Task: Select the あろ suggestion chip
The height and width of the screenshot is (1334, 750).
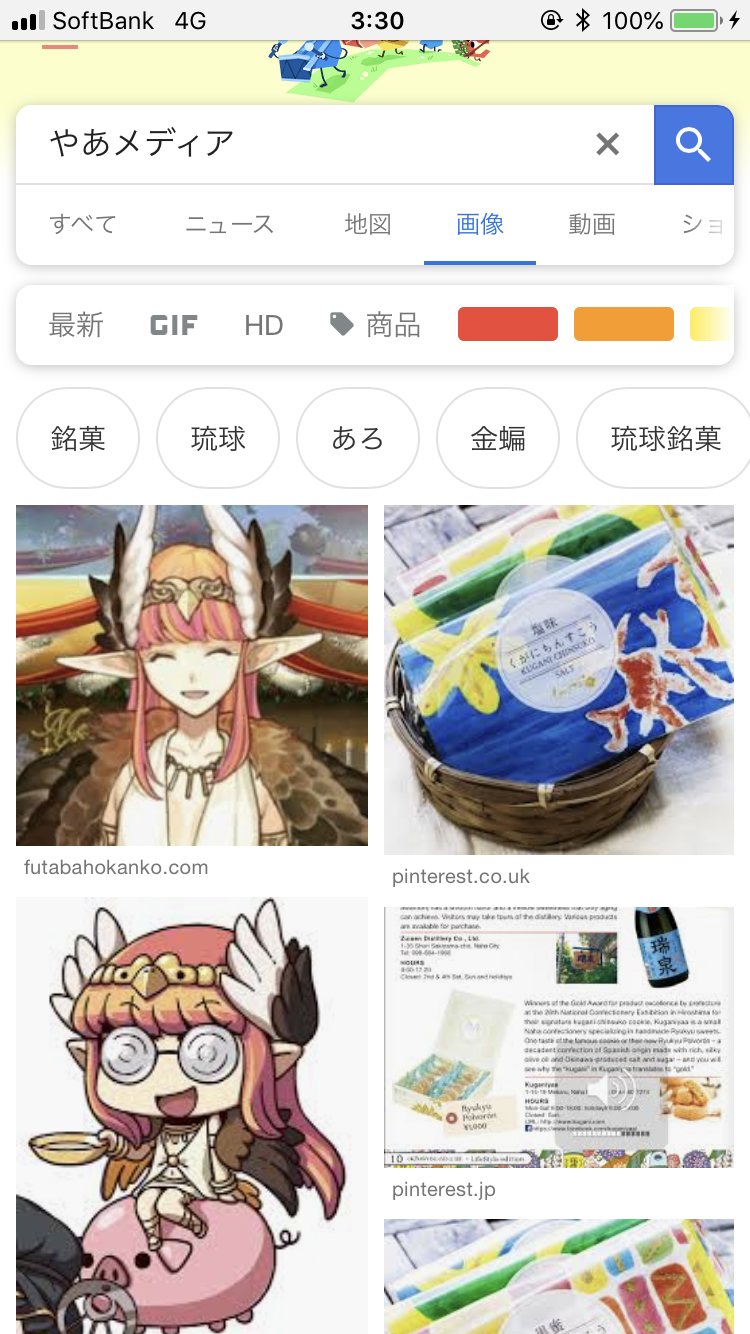Action: (x=358, y=438)
